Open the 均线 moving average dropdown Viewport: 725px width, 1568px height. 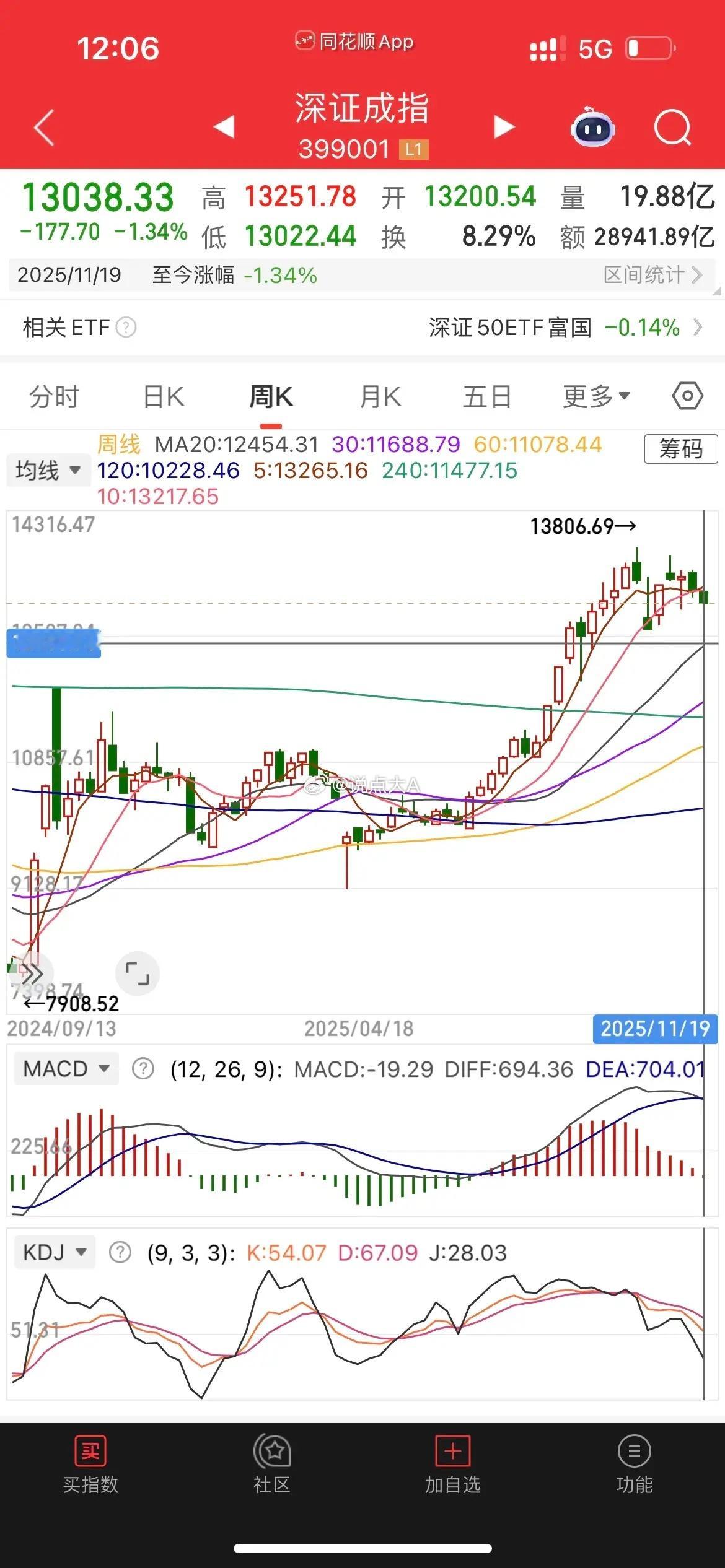(x=48, y=471)
